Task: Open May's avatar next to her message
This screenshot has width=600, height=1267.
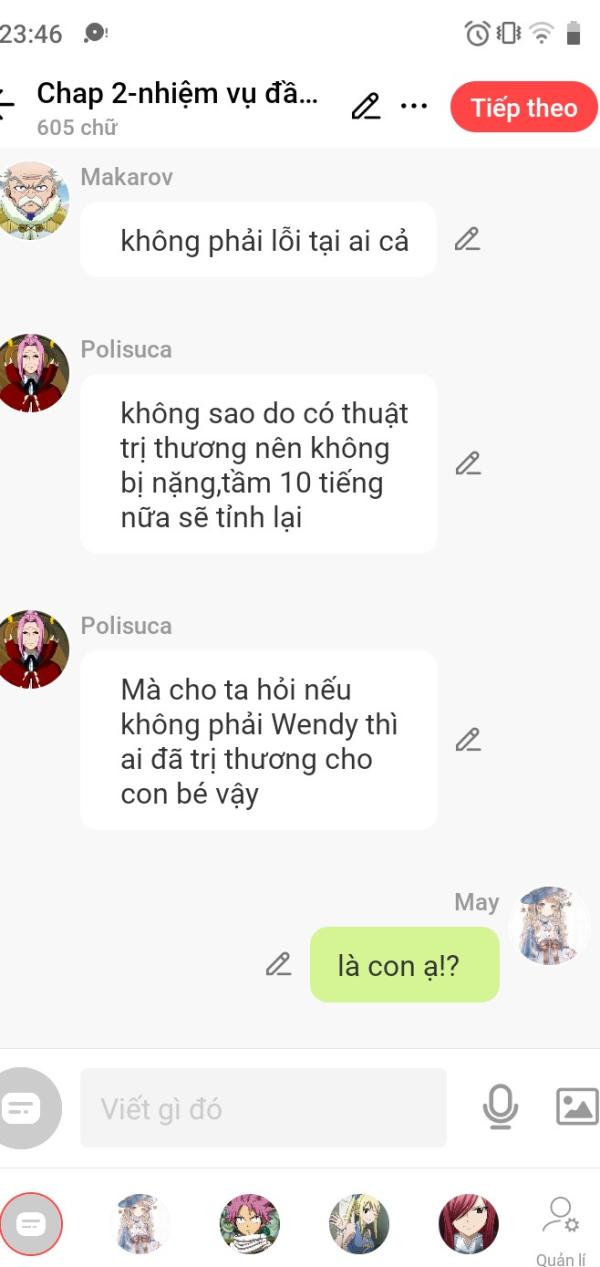Action: click(x=549, y=924)
